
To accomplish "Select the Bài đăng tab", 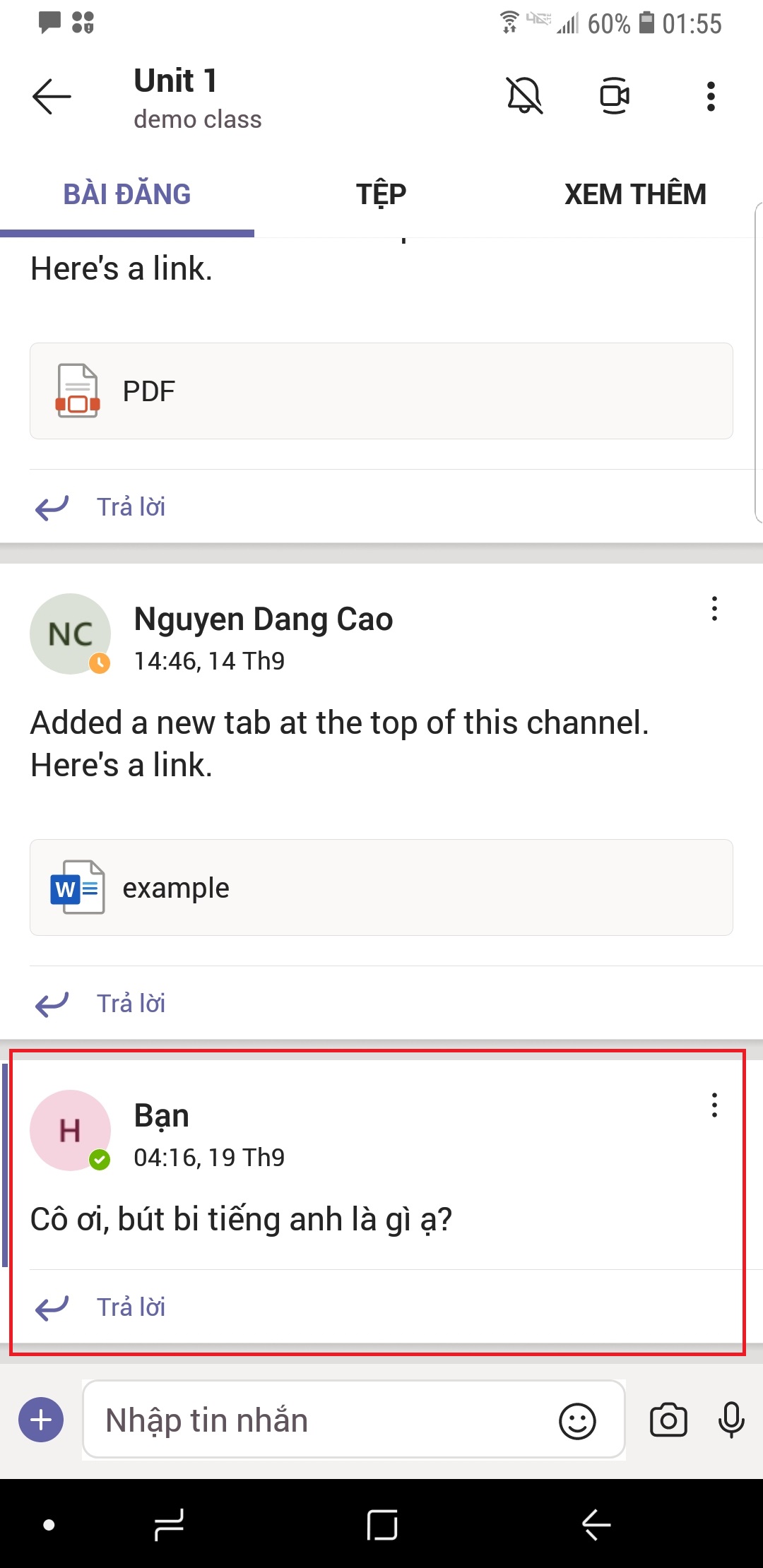I will [x=127, y=194].
